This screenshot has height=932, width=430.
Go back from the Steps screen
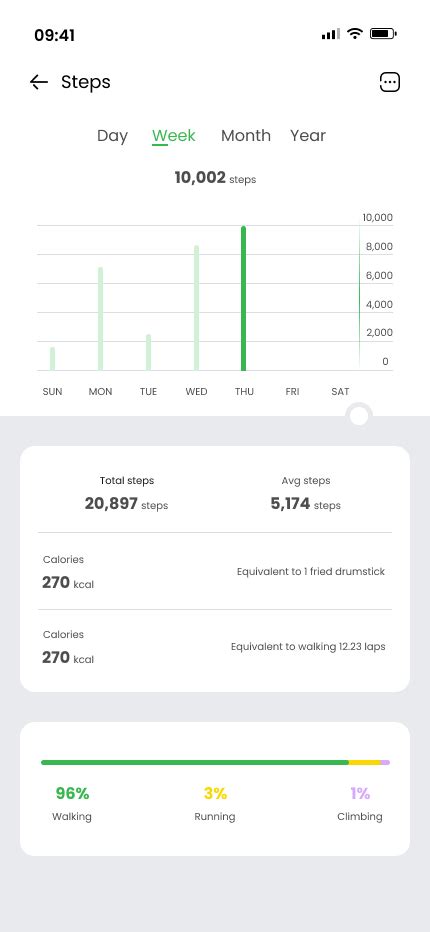(39, 82)
